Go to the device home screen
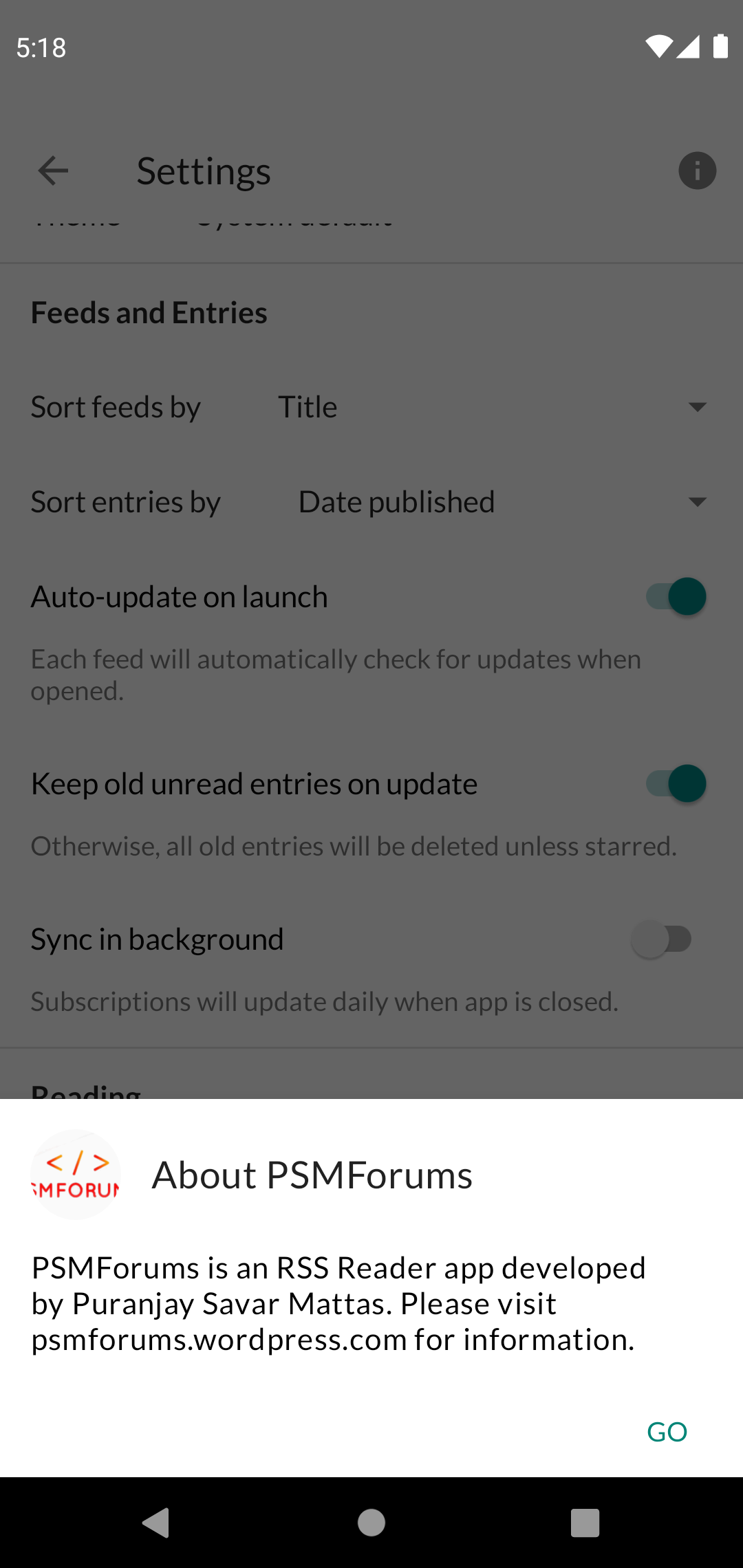Screen dimensions: 743x1568 click(x=371, y=1522)
